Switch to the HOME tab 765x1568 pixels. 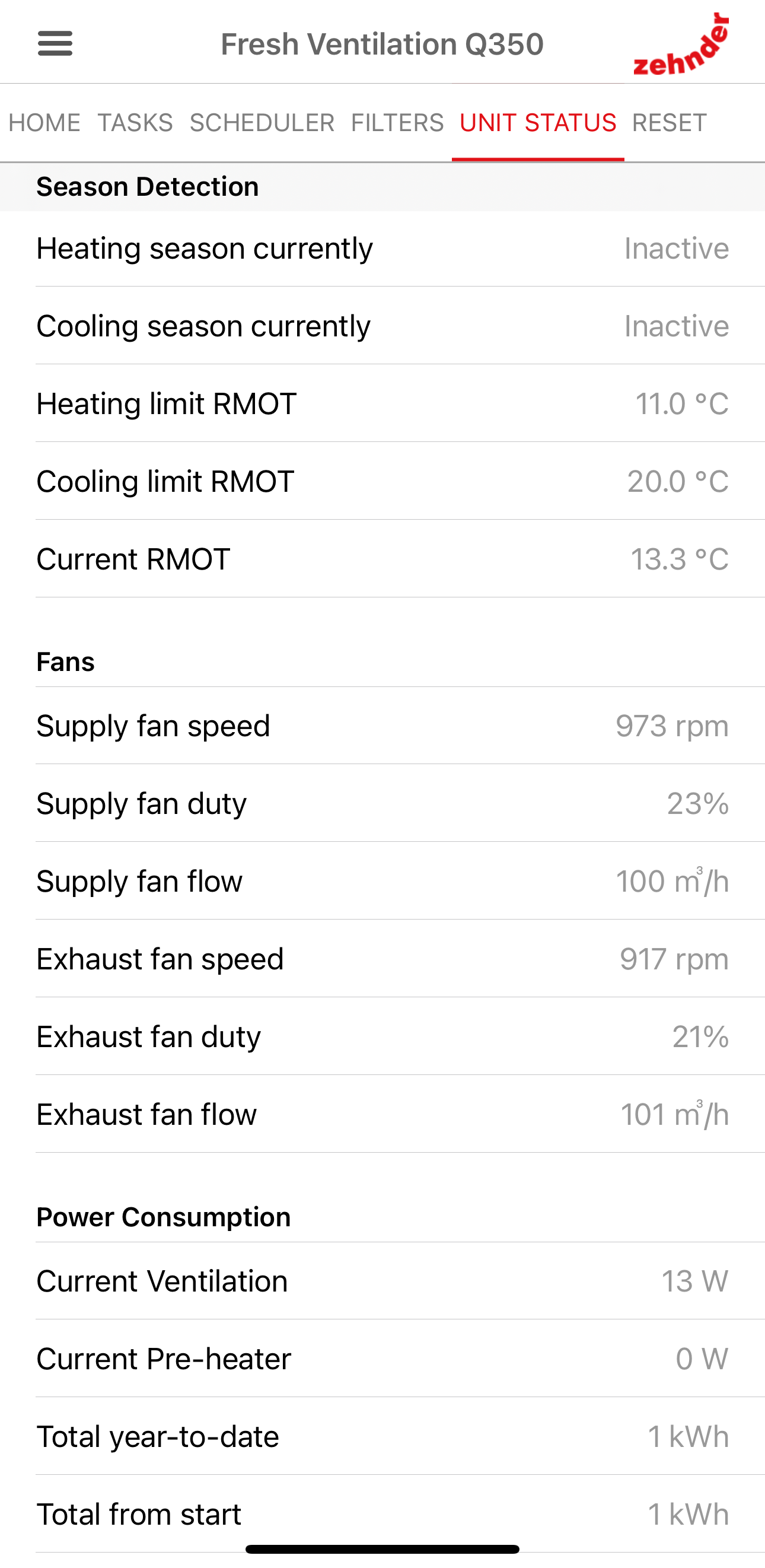[44, 123]
